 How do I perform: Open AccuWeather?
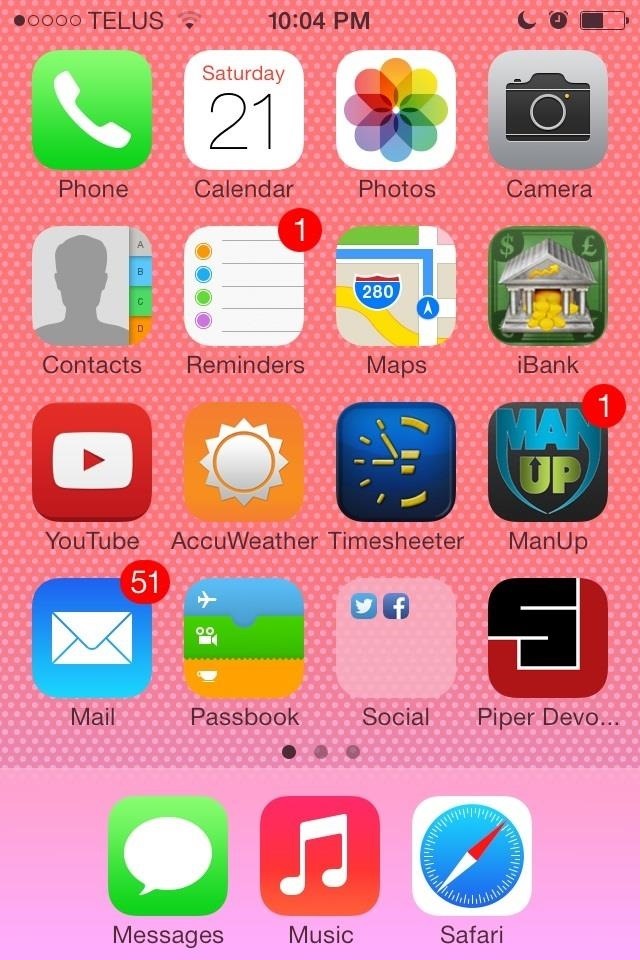pos(244,462)
